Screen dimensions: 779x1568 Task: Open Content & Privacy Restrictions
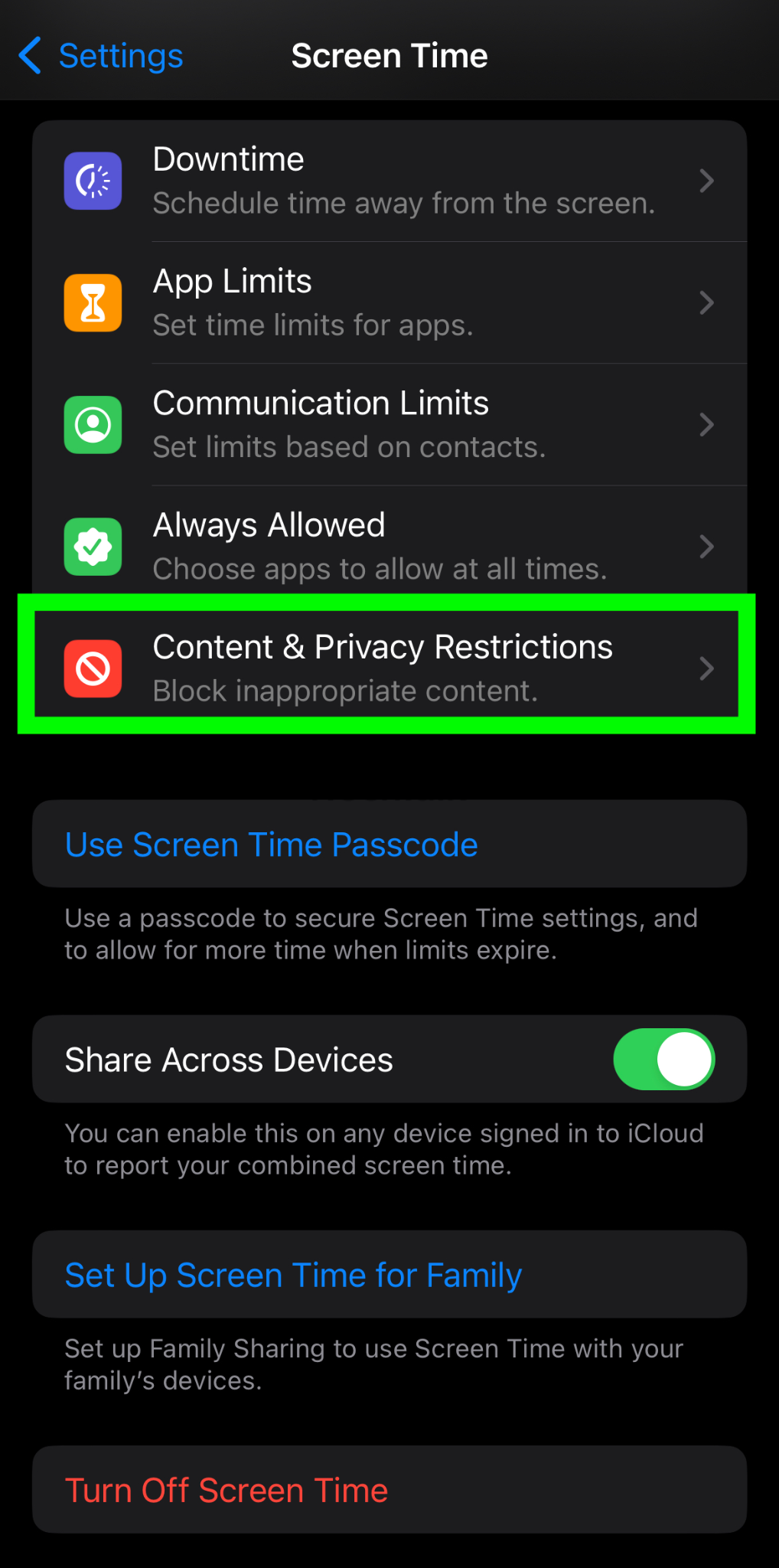[x=389, y=668]
